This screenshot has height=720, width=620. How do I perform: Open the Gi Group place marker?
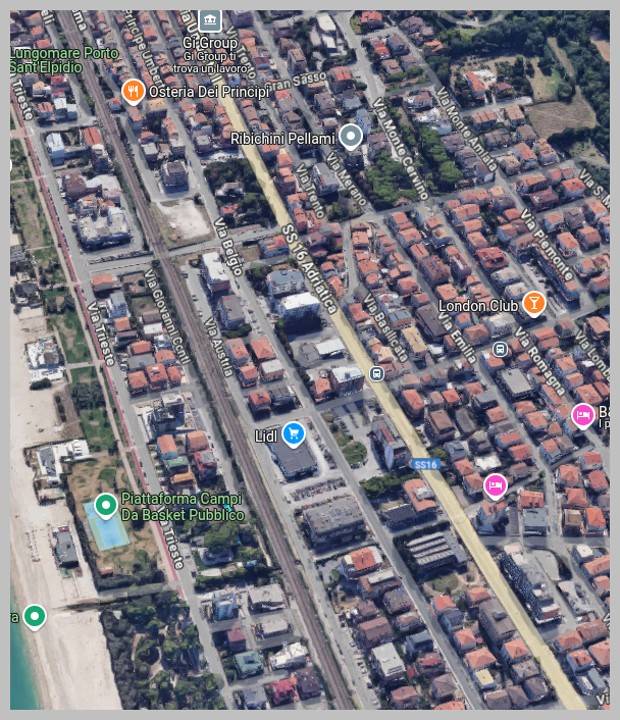(x=210, y=20)
